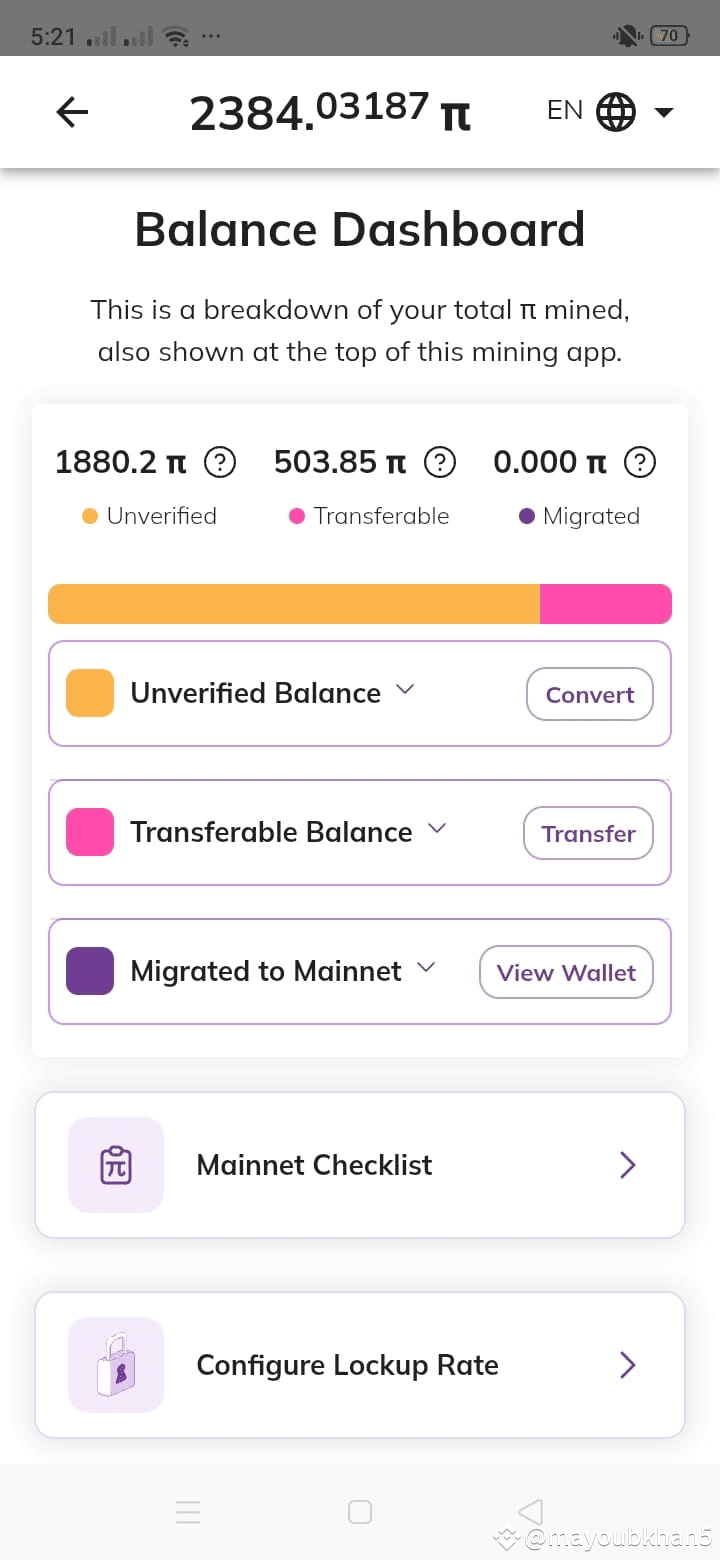Image resolution: width=720 pixels, height=1560 pixels.
Task: Tap the back arrow at top left
Action: 70,111
